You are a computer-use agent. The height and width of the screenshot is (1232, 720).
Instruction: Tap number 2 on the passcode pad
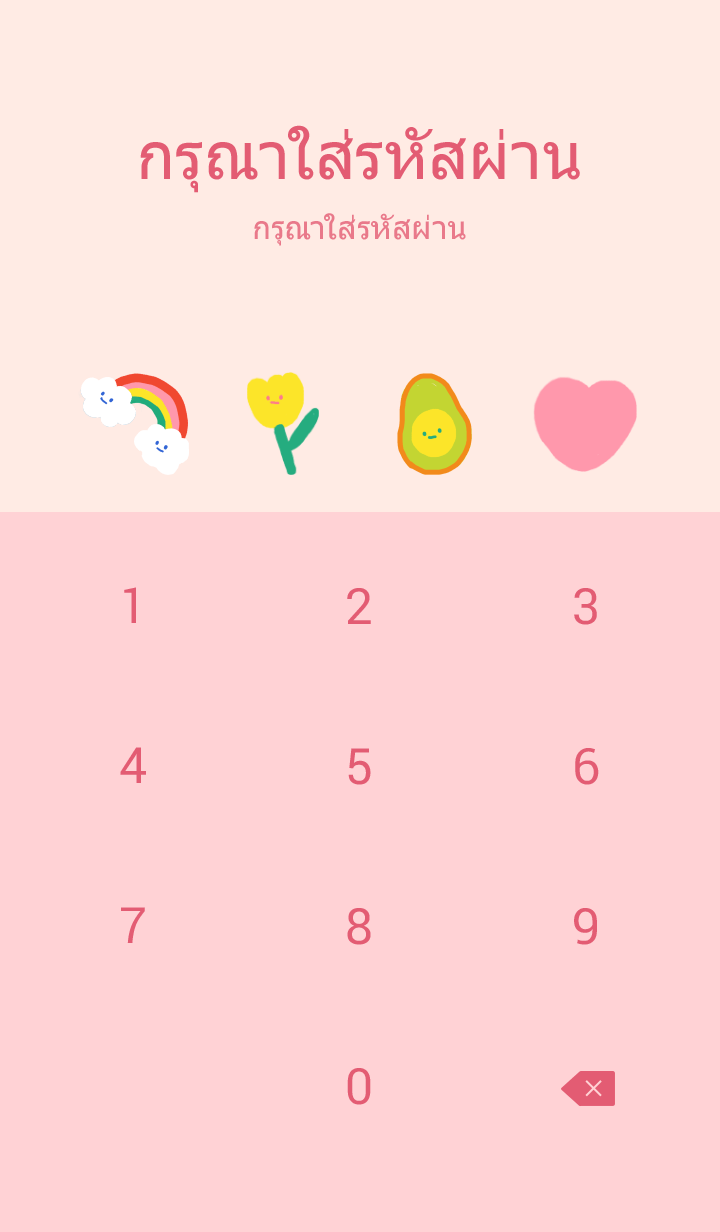359,607
